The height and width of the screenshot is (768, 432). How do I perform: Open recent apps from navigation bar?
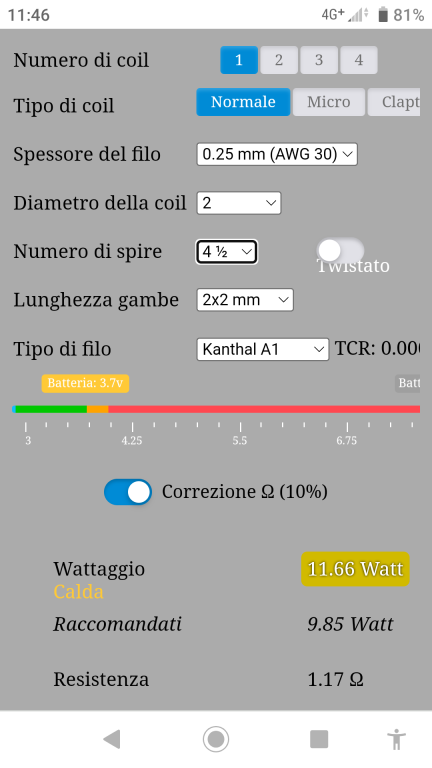coord(319,739)
